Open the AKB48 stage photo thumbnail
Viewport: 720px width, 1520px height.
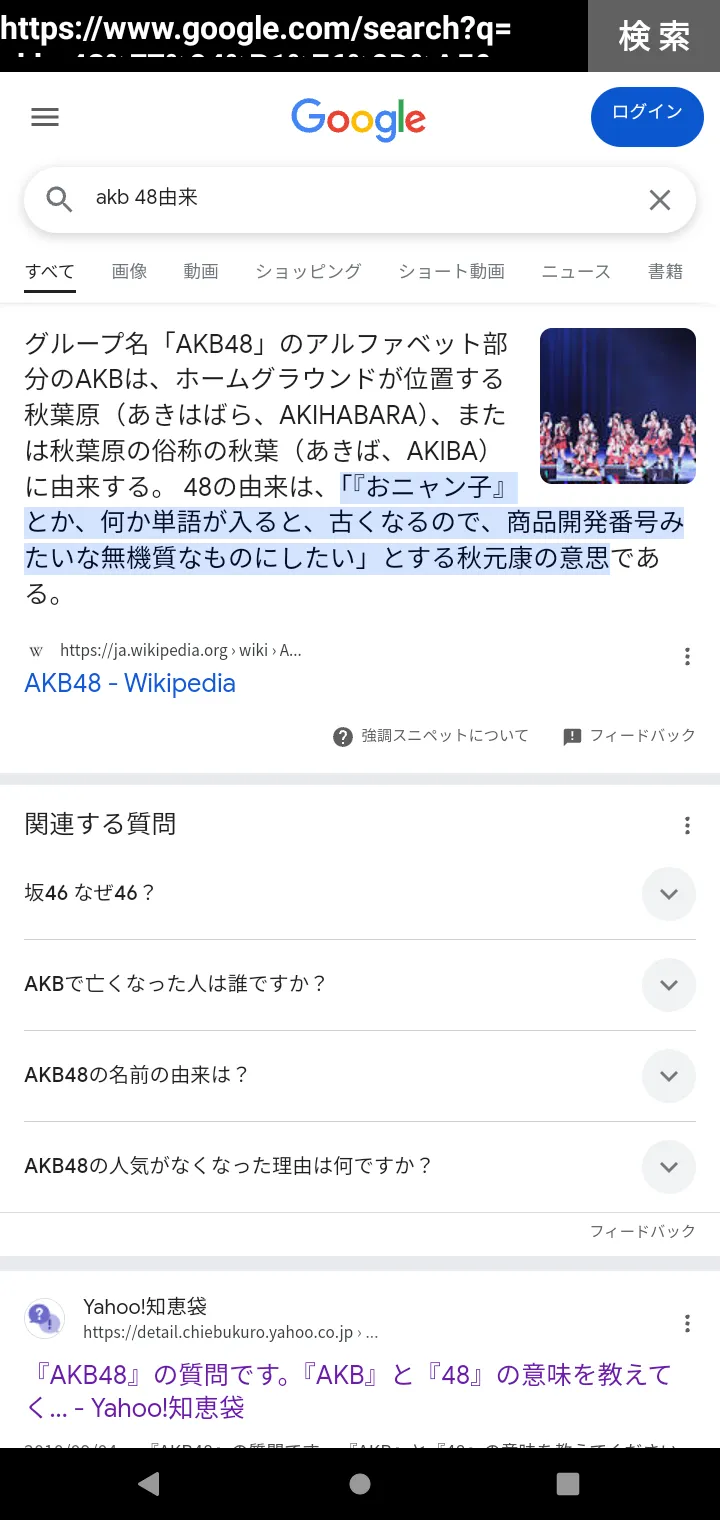pos(618,406)
